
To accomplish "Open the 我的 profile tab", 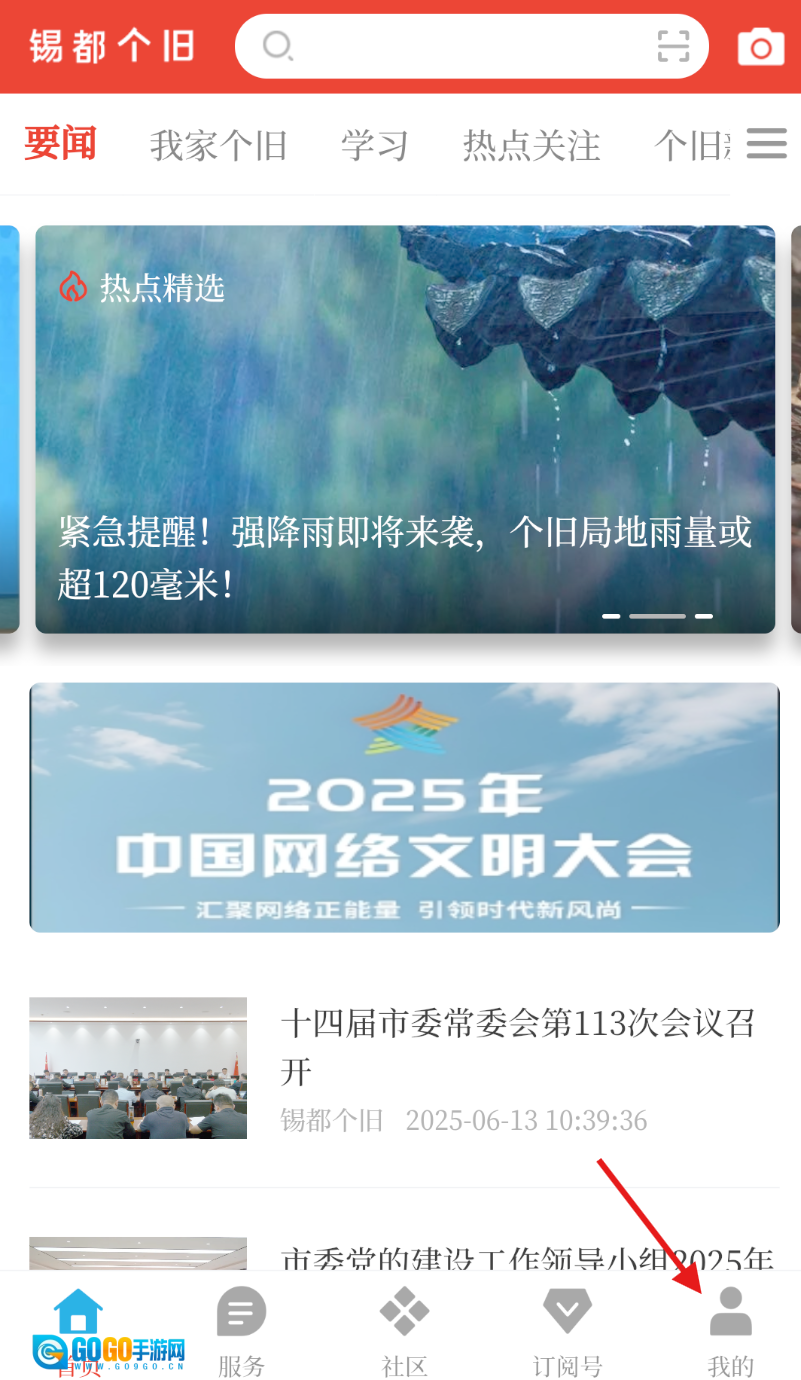I will (731, 1330).
